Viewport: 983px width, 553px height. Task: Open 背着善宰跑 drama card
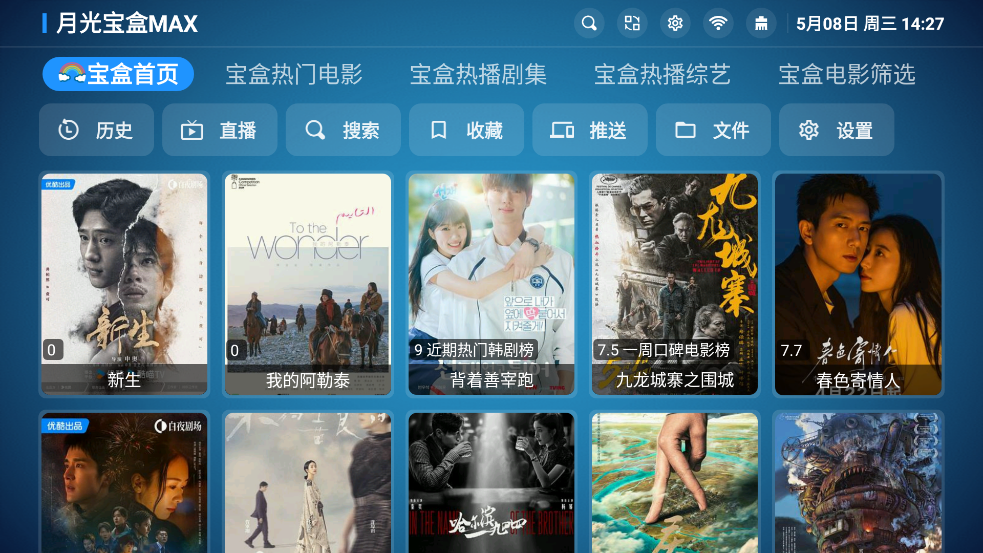click(491, 284)
